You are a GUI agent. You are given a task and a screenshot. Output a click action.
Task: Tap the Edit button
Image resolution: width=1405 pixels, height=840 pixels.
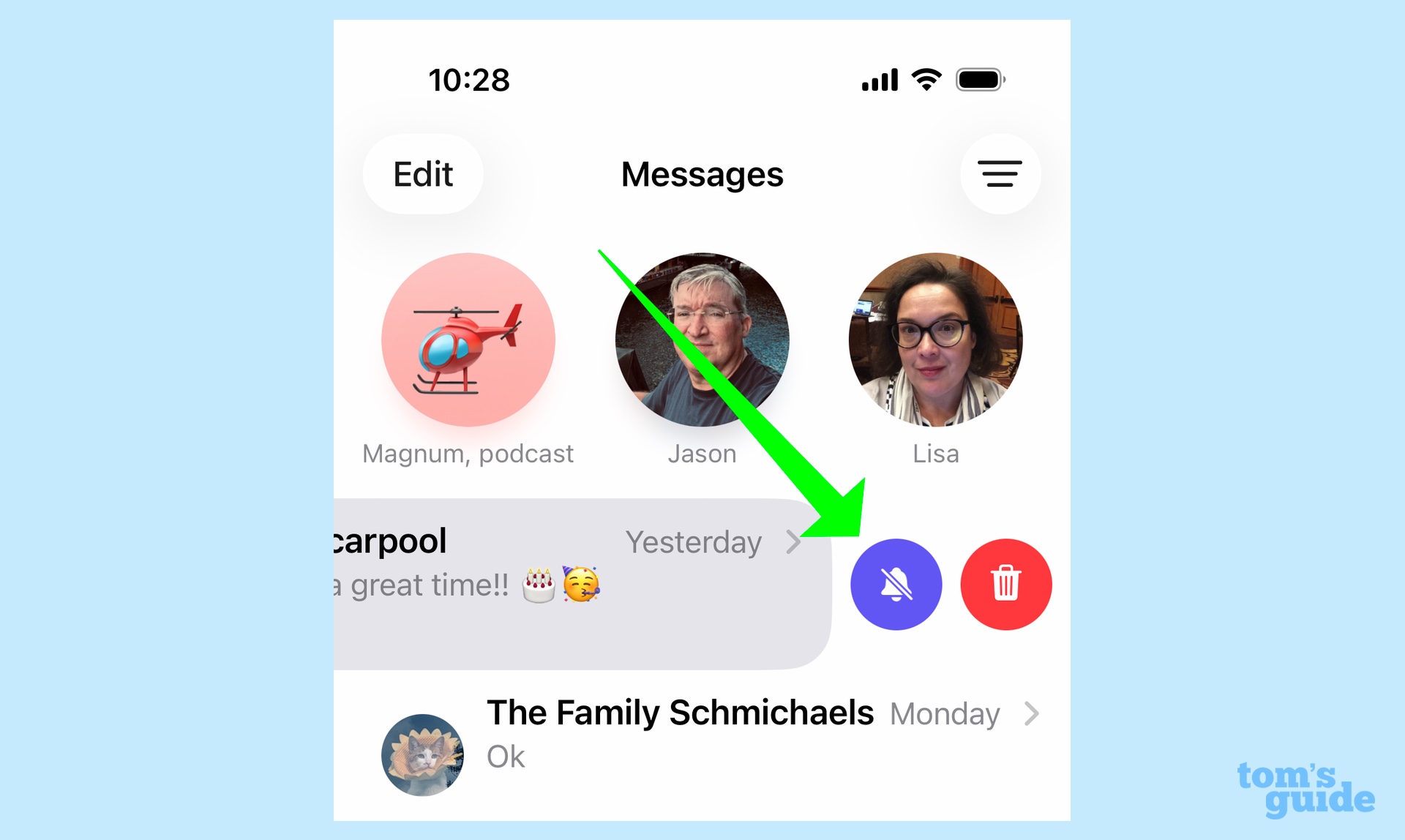pyautogui.click(x=423, y=174)
